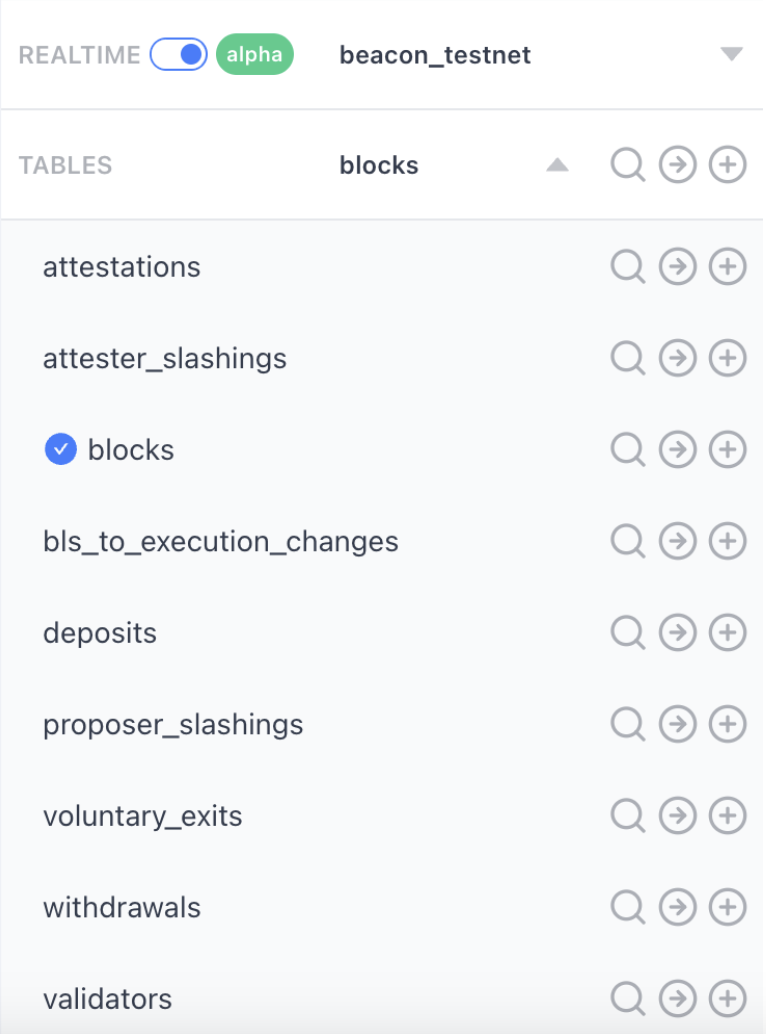766x1034 pixels.
Task: Select the validators table
Action: (x=107, y=998)
